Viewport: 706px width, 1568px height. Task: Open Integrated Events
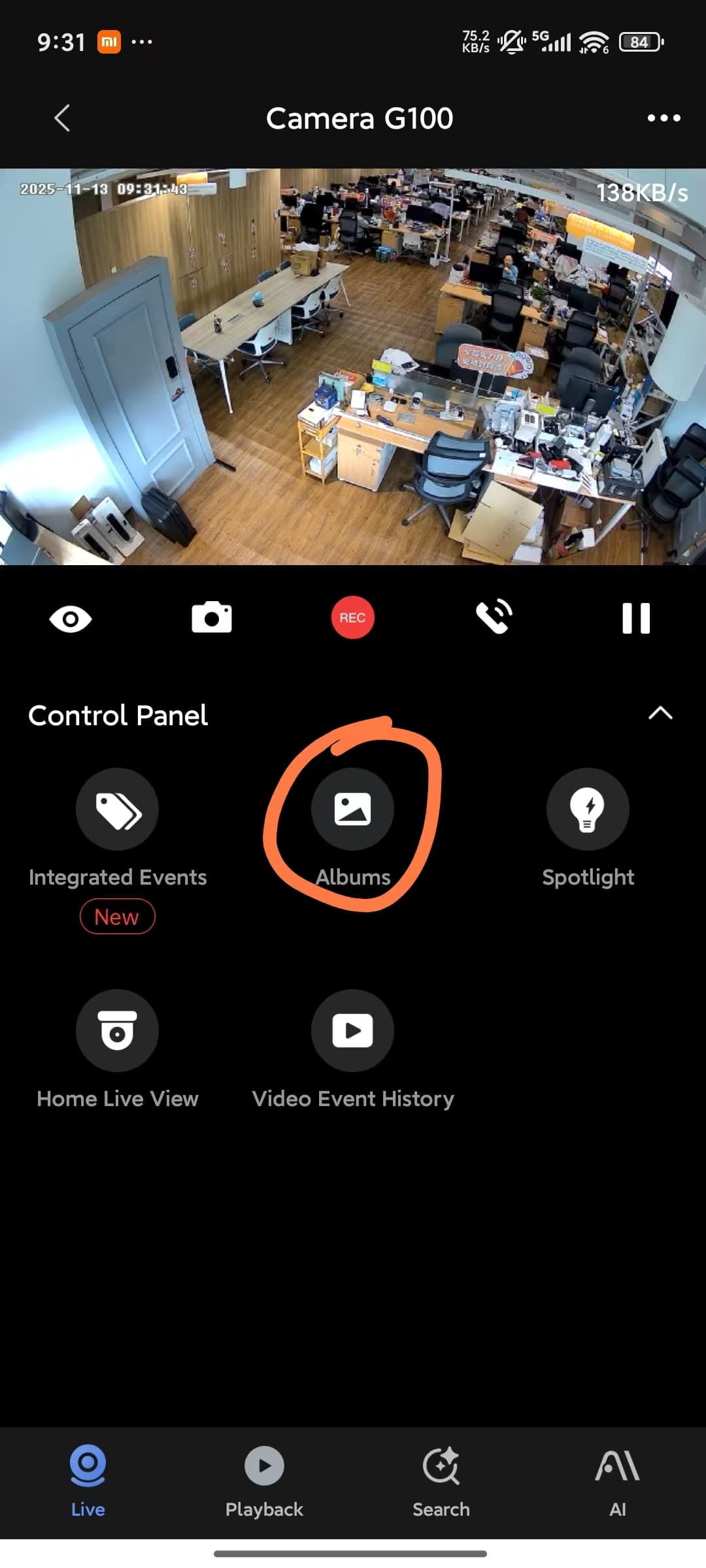coord(117,809)
